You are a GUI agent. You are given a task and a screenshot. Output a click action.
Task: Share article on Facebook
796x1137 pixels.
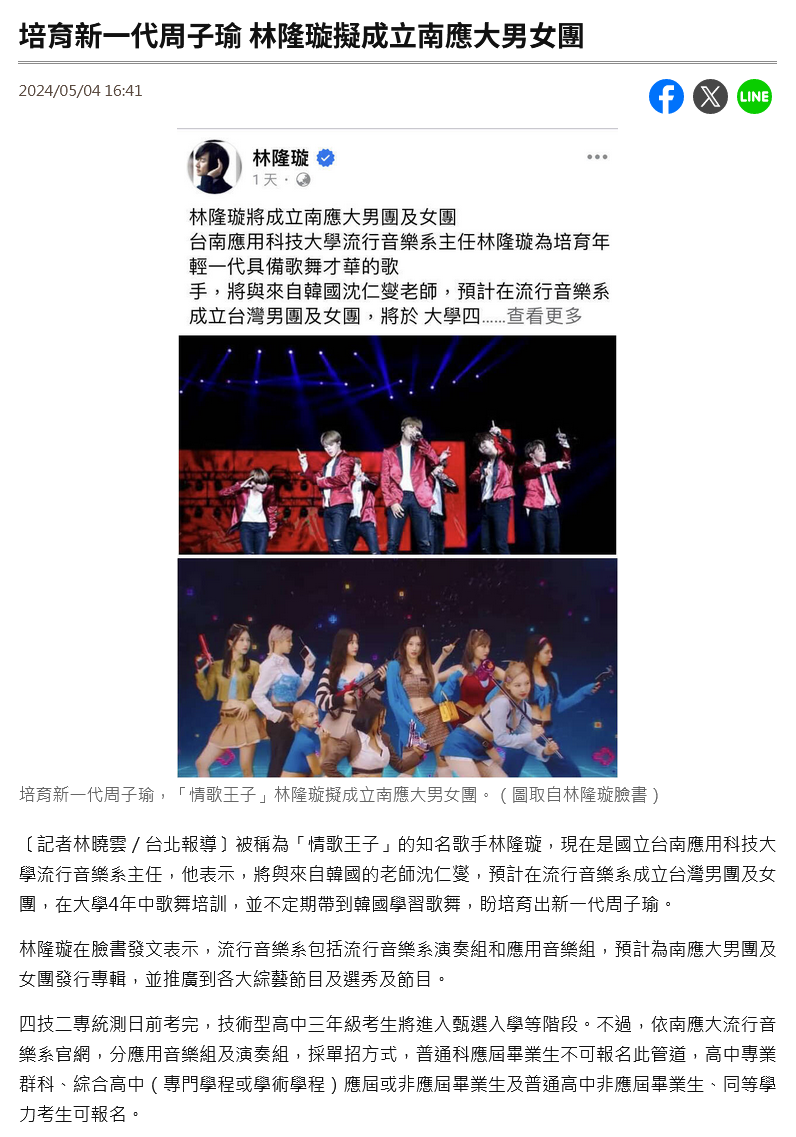pyautogui.click(x=666, y=96)
